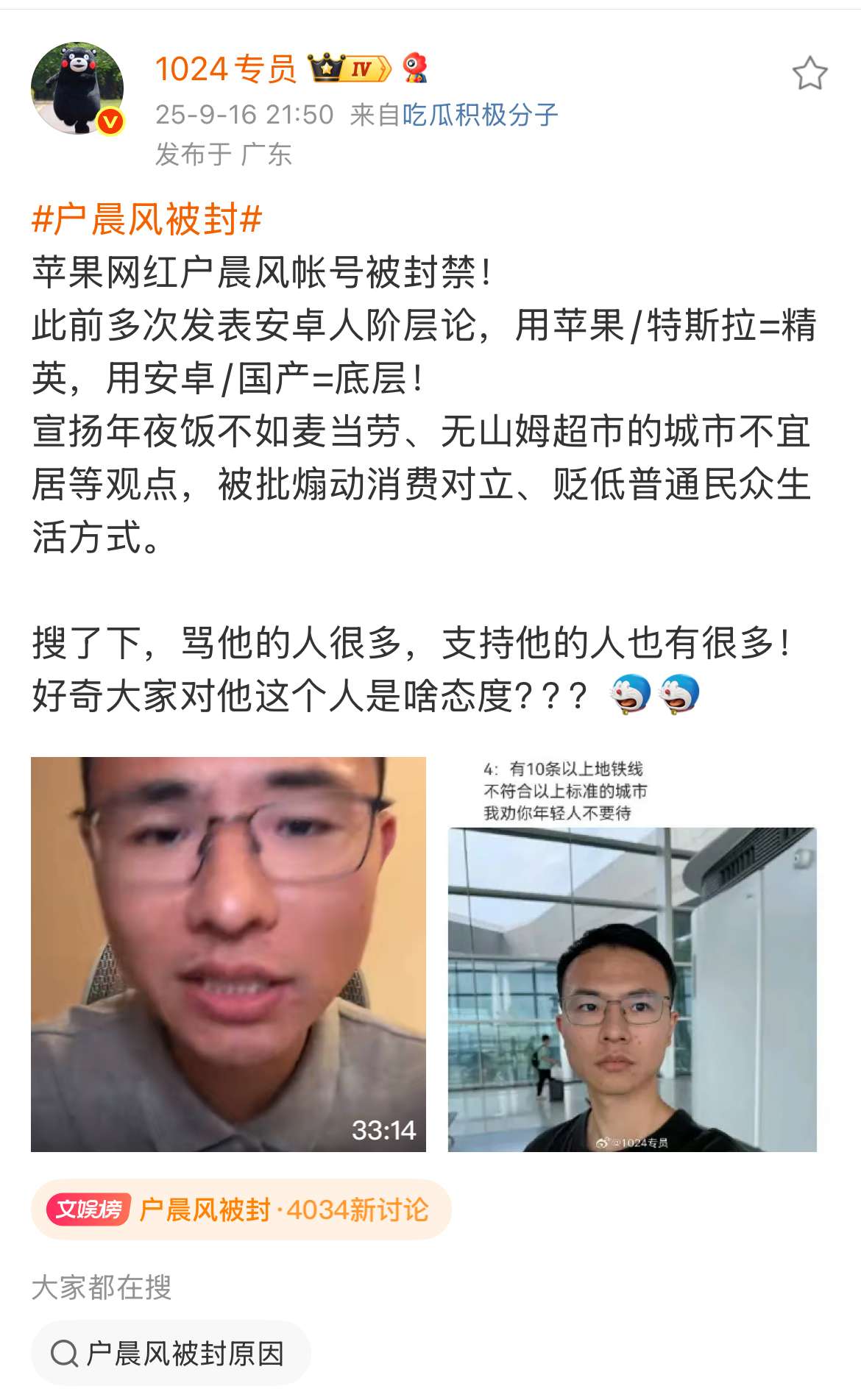Open the 吃瓜积极分子 source link
Screen dimensions: 861x1400
(x=480, y=115)
